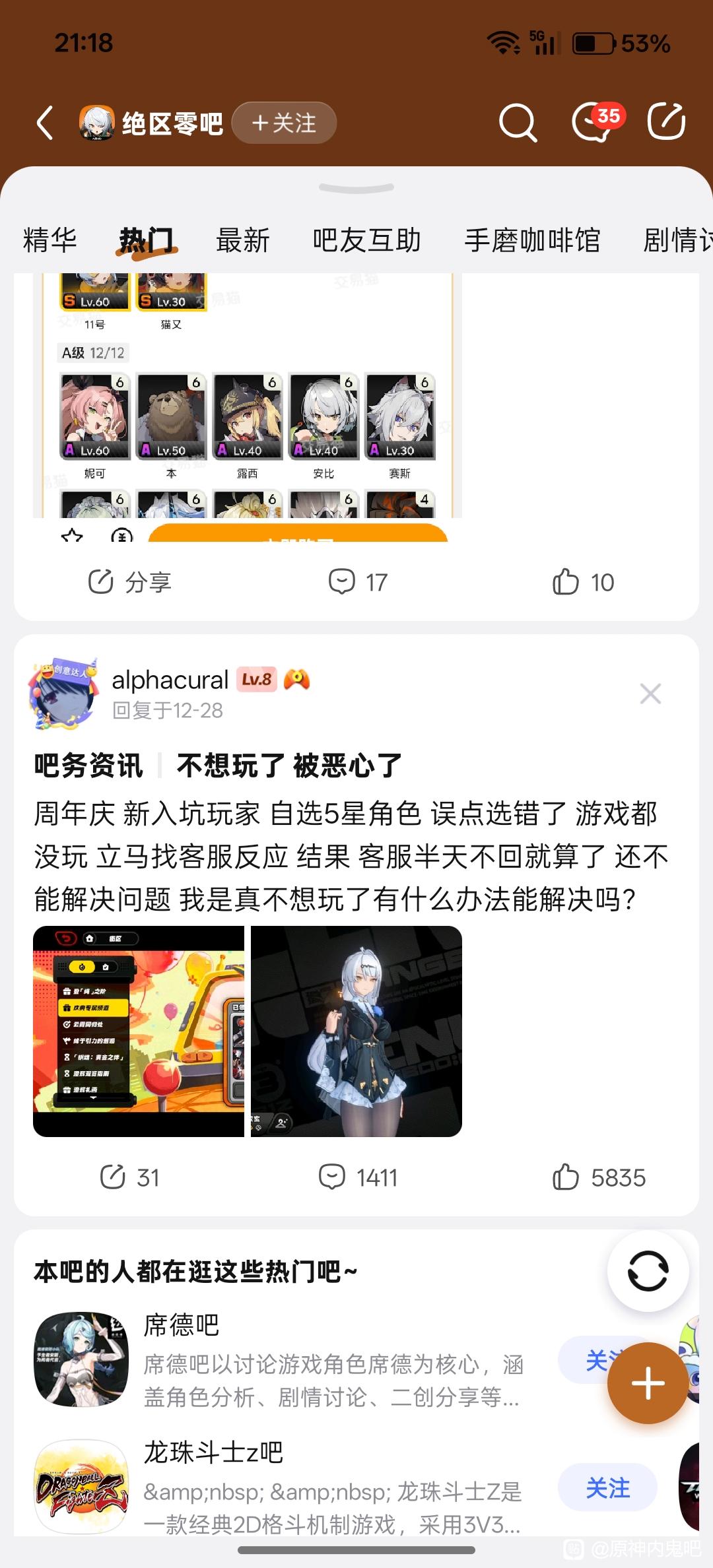Like the post that has 10 likes
The height and width of the screenshot is (1568, 713).
584,582
